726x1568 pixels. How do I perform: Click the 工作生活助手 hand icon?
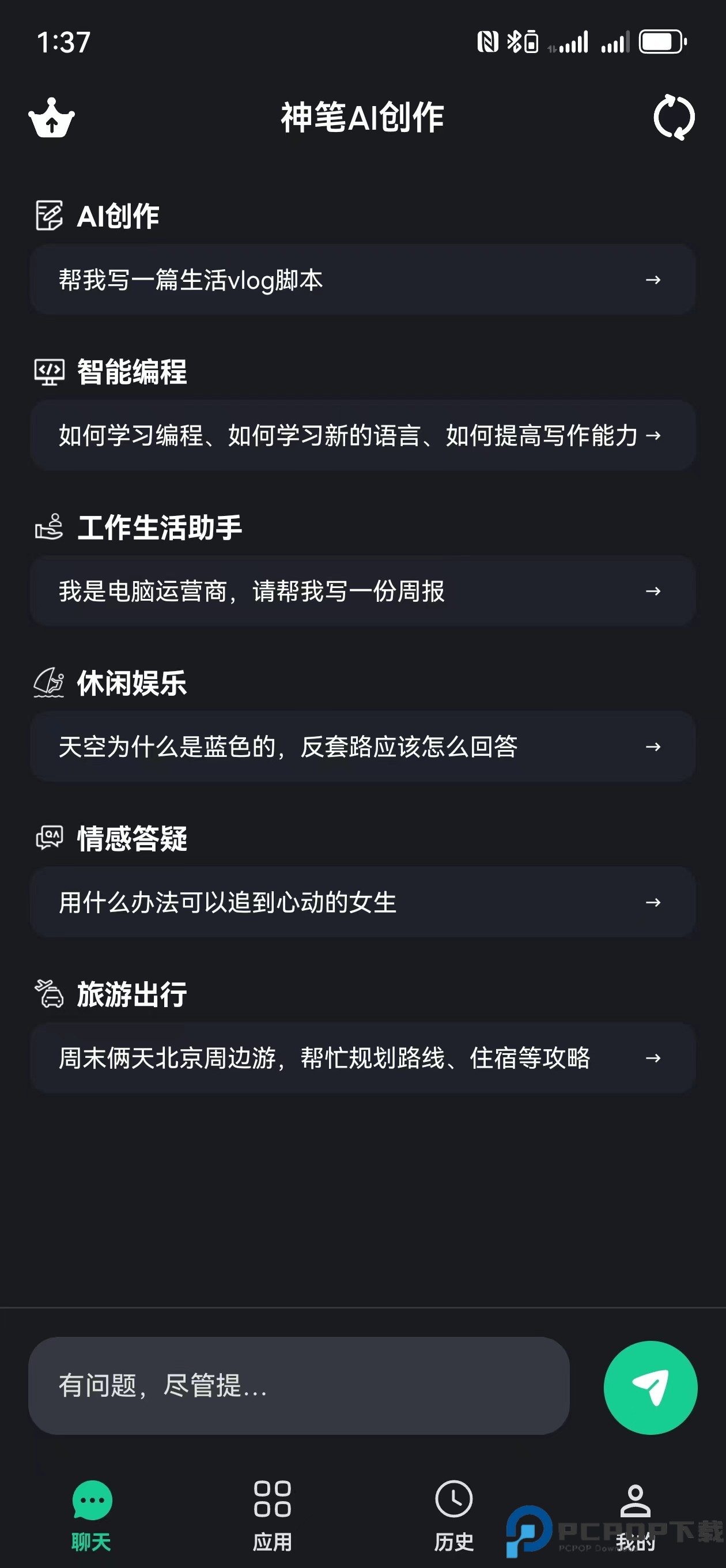coord(50,527)
